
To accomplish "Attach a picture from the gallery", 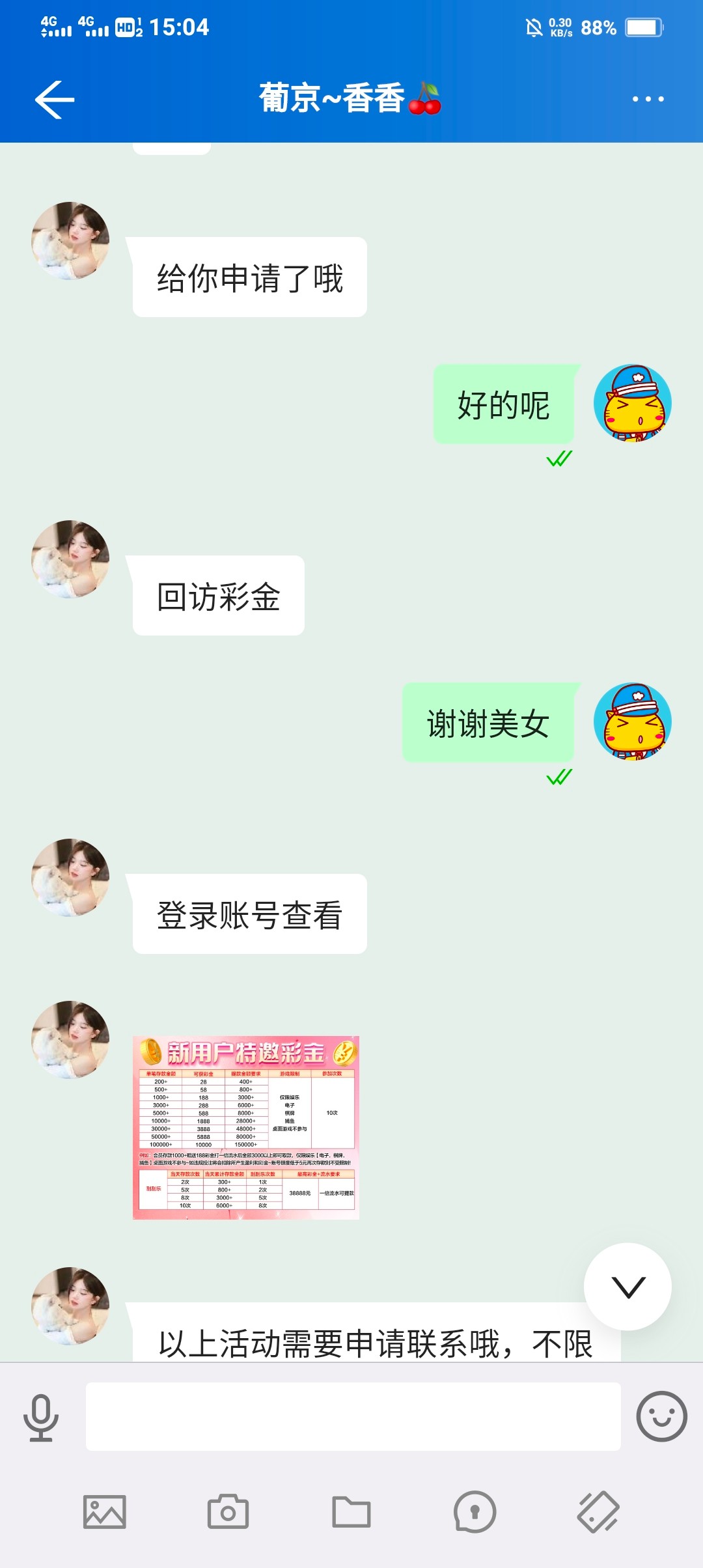I will pyautogui.click(x=104, y=1512).
